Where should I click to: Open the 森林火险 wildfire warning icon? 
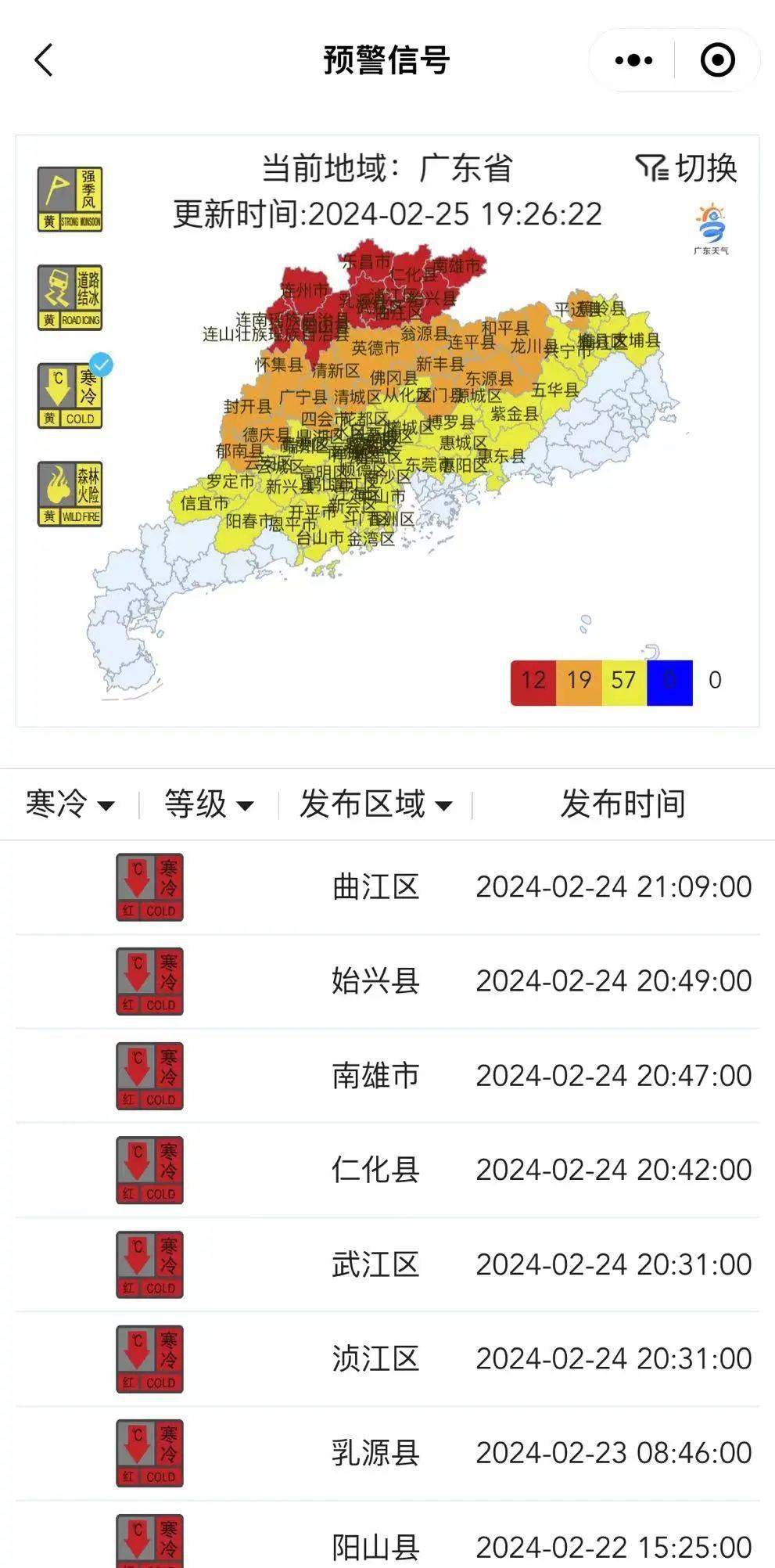coord(70,493)
